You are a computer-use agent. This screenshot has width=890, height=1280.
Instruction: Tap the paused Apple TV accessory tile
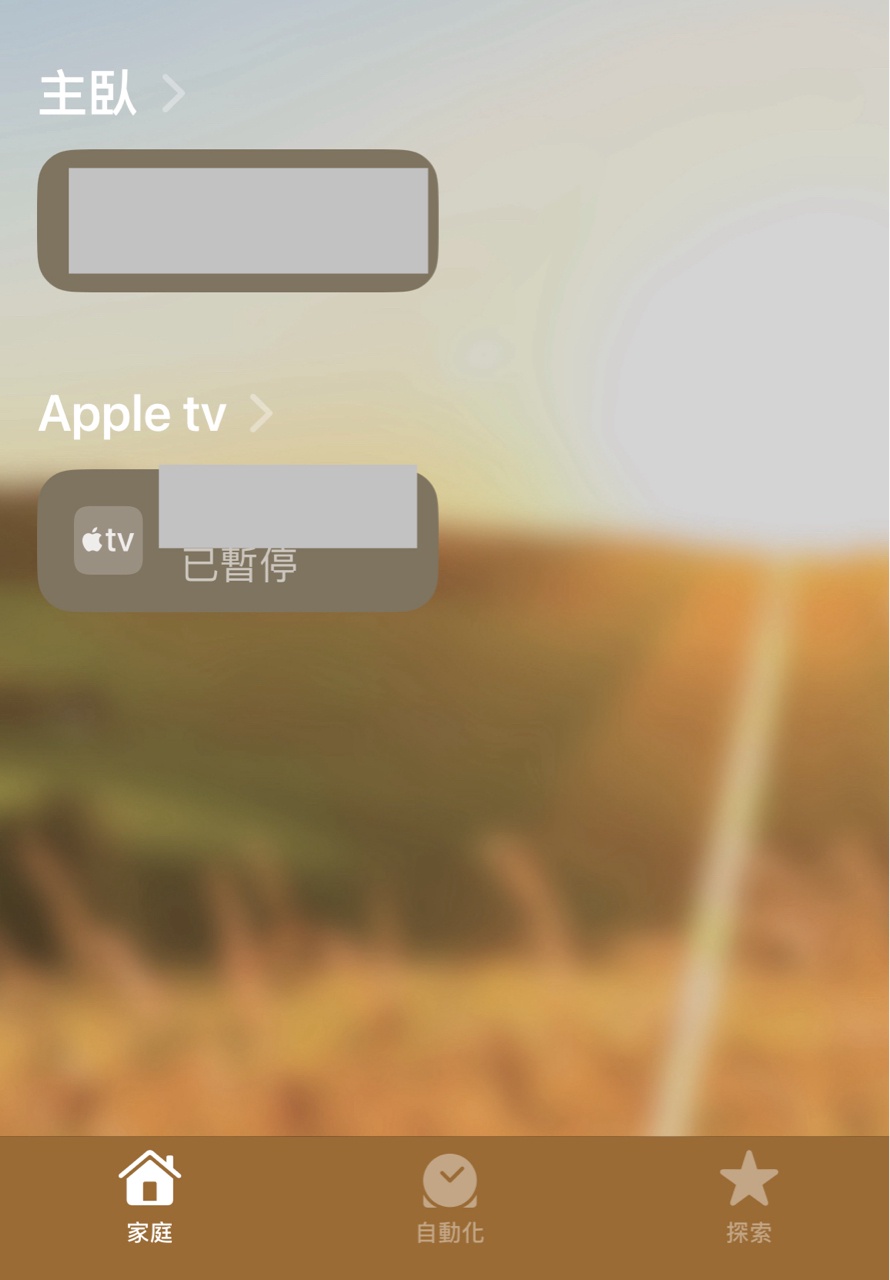[x=237, y=541]
